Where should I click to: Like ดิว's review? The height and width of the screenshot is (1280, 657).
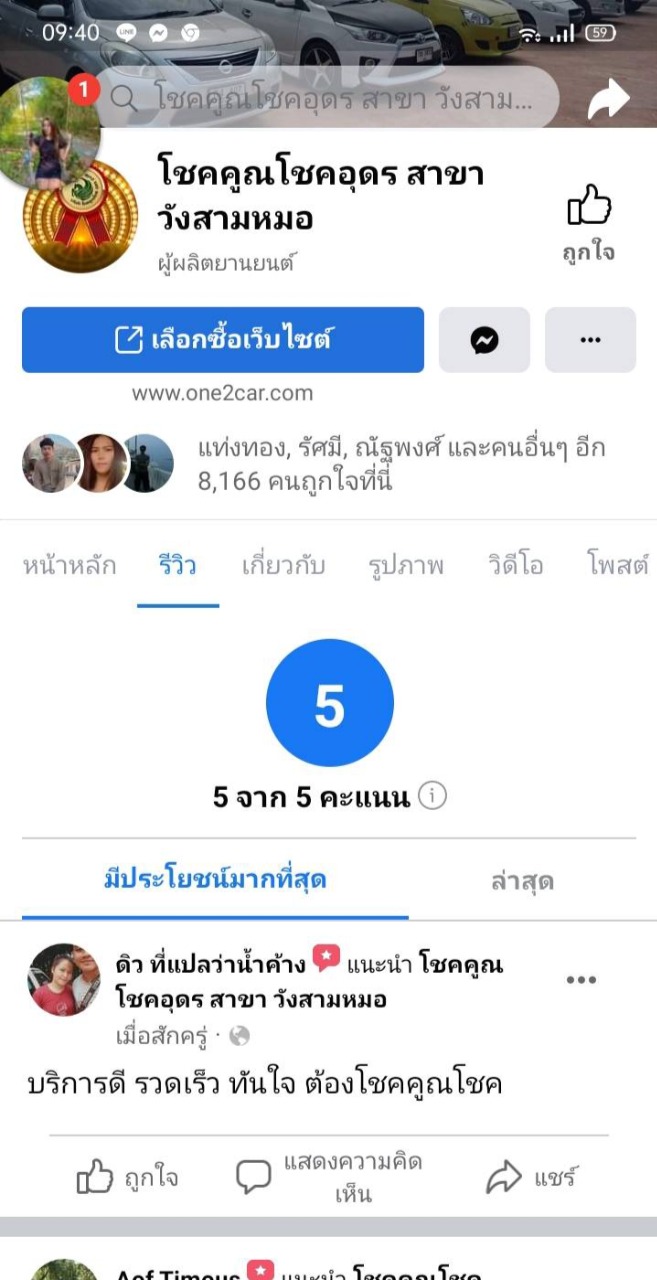128,1179
